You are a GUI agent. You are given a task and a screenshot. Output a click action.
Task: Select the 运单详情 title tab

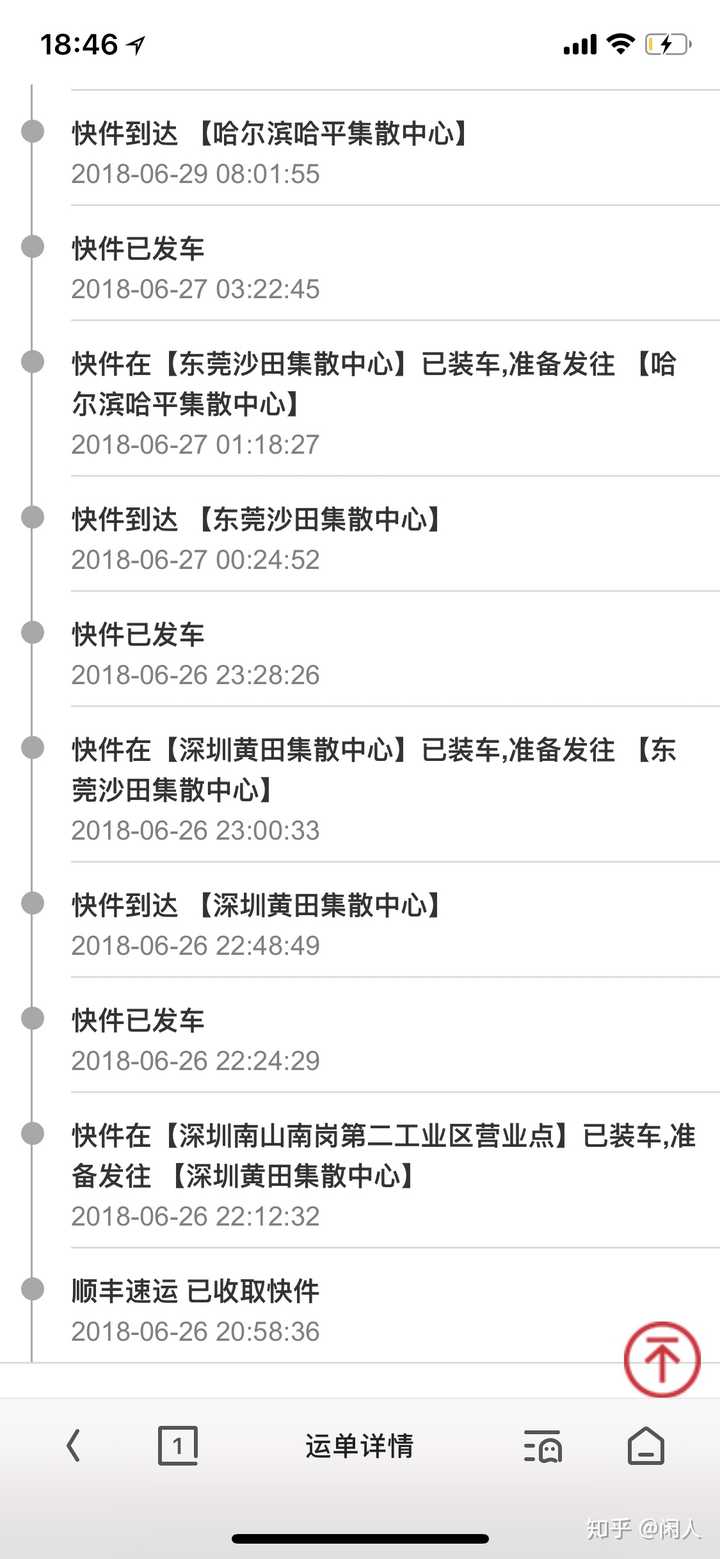[x=359, y=1446]
